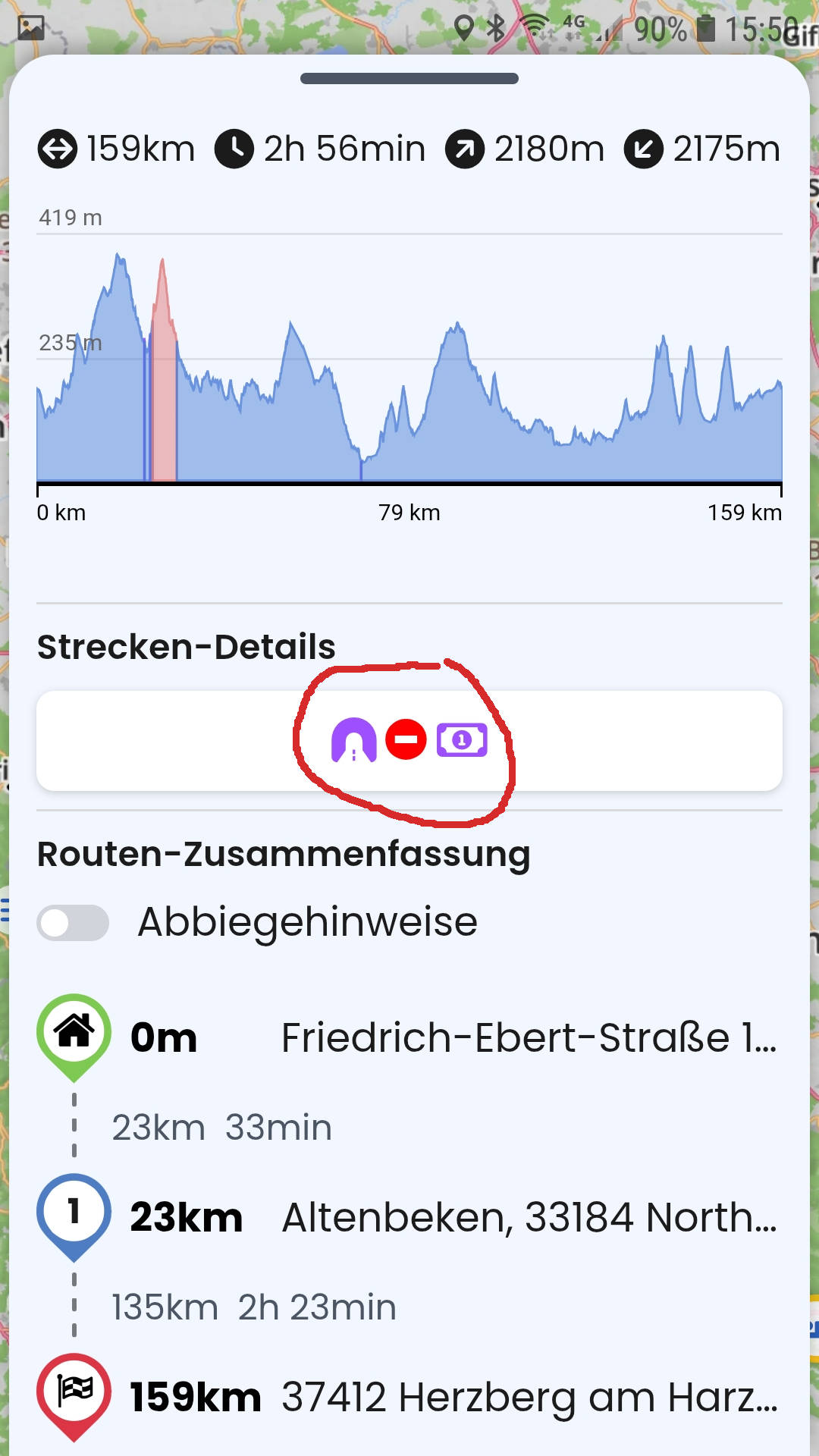
Task: Show toll info via the money icon
Action: click(462, 739)
